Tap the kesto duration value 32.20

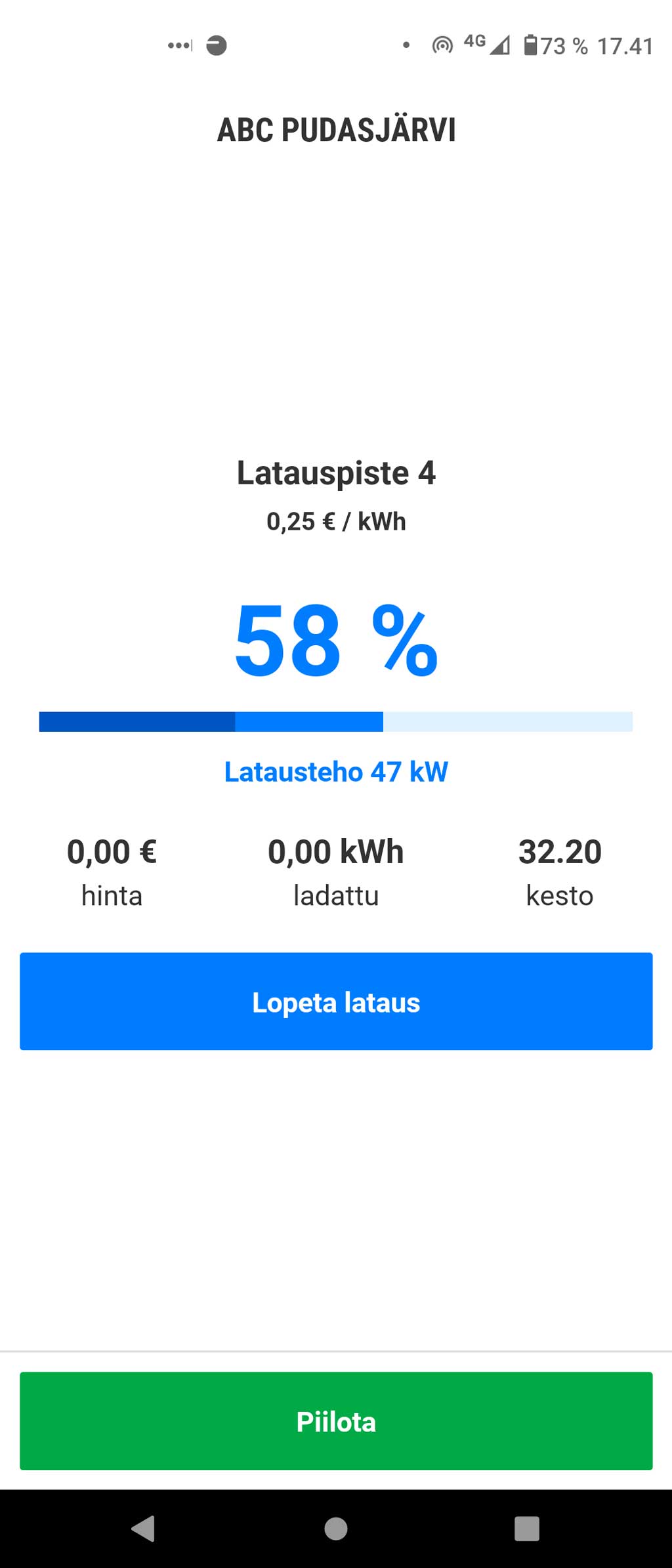pyautogui.click(x=560, y=851)
